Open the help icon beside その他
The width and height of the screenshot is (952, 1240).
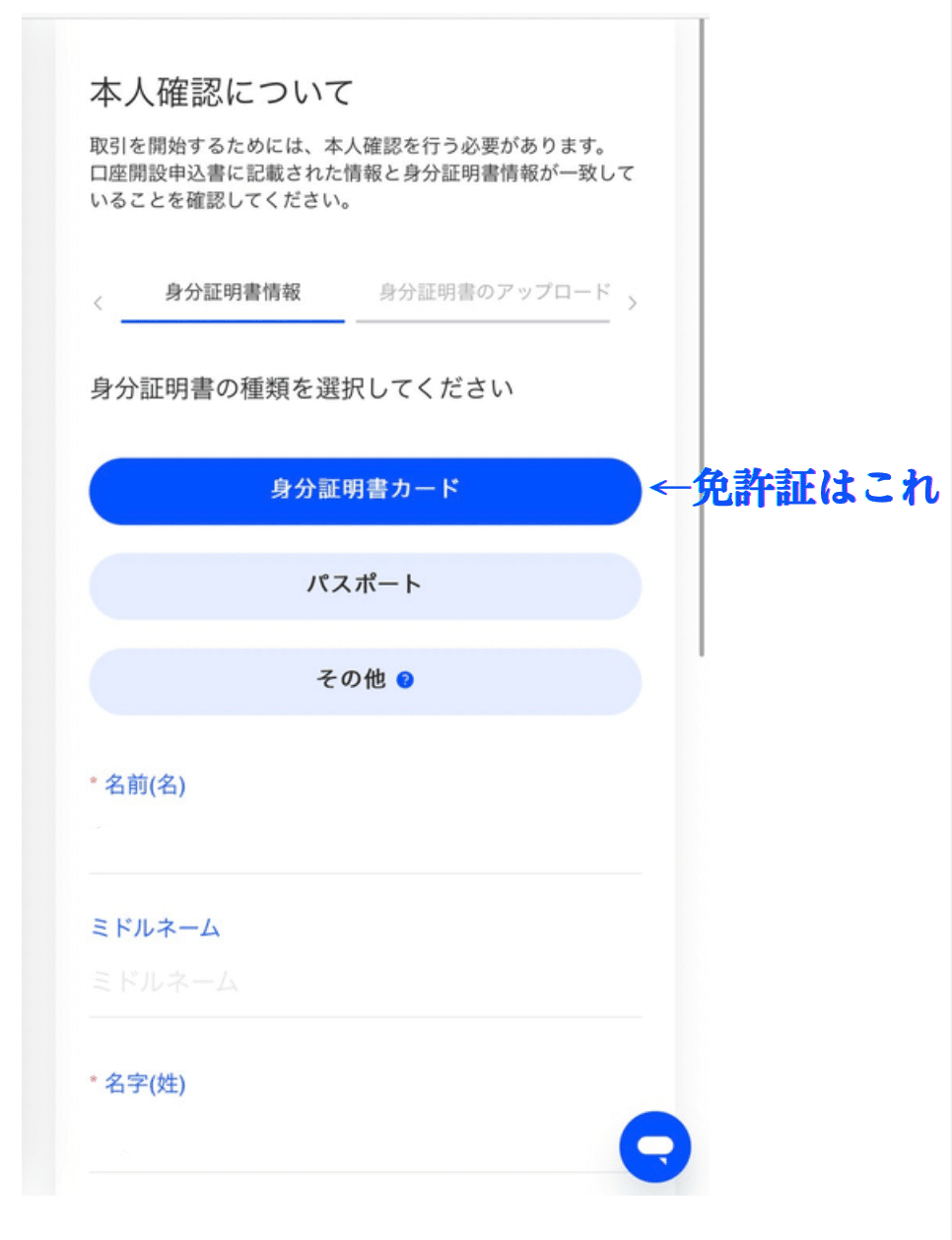pyautogui.click(x=405, y=680)
